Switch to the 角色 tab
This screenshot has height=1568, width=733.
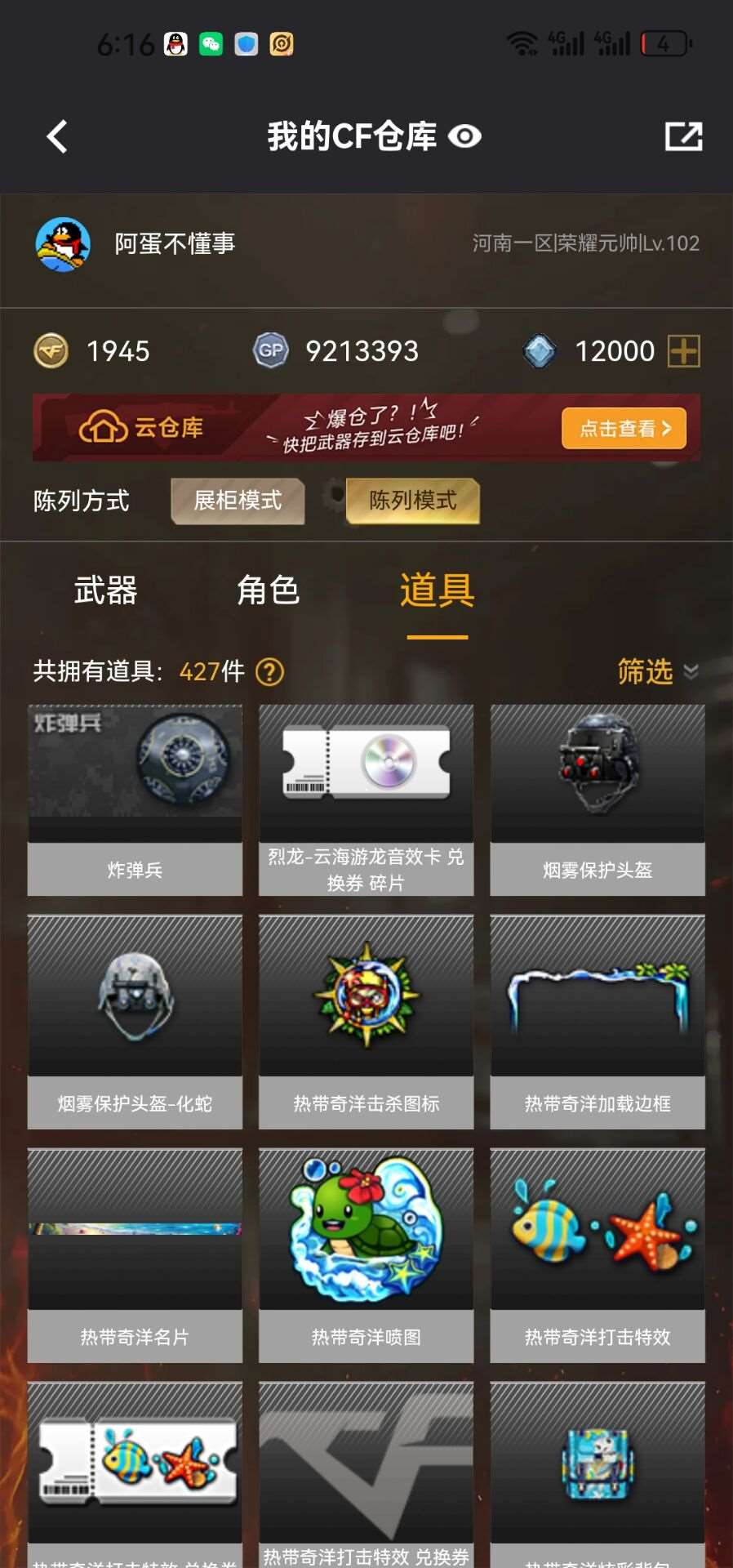268,590
